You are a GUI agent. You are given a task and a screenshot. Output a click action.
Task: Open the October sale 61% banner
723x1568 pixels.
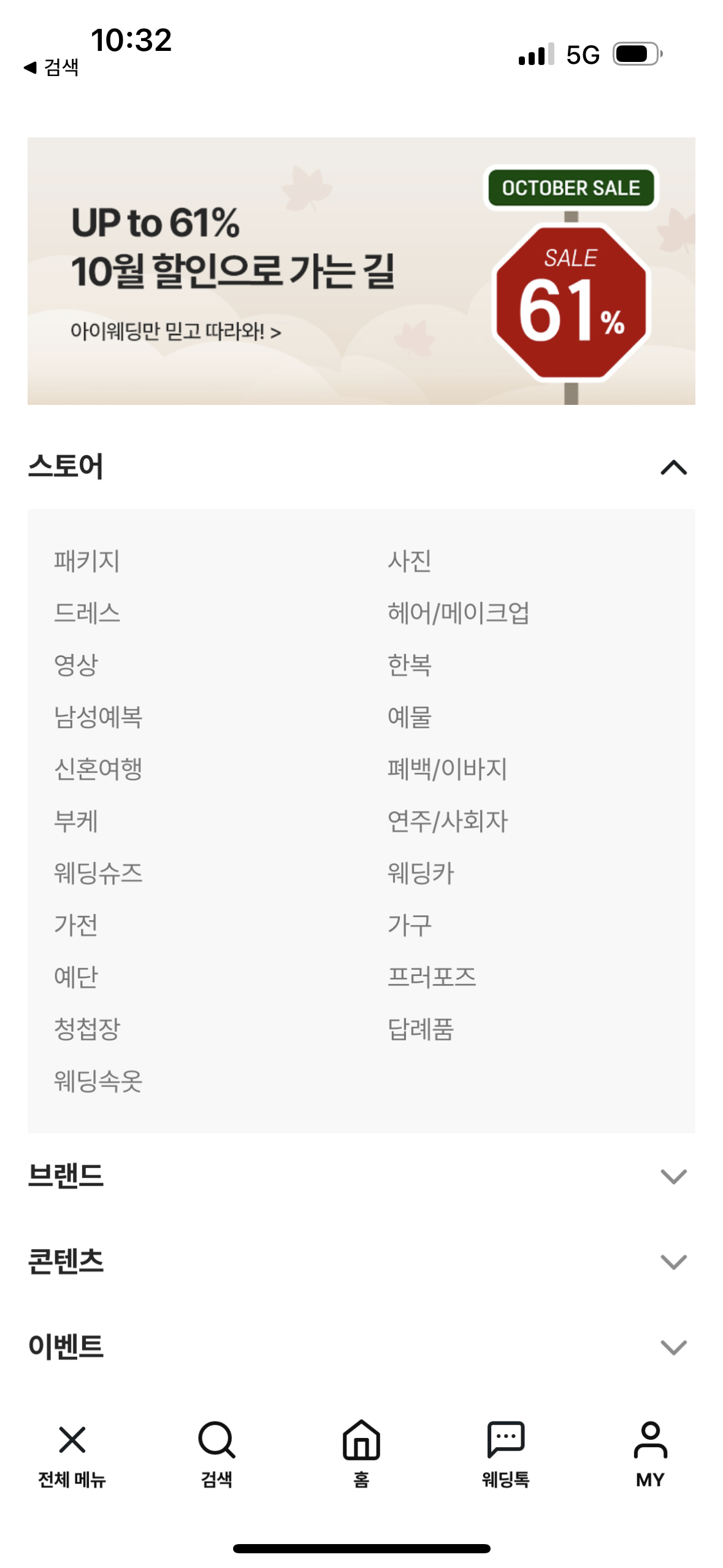(x=361, y=271)
